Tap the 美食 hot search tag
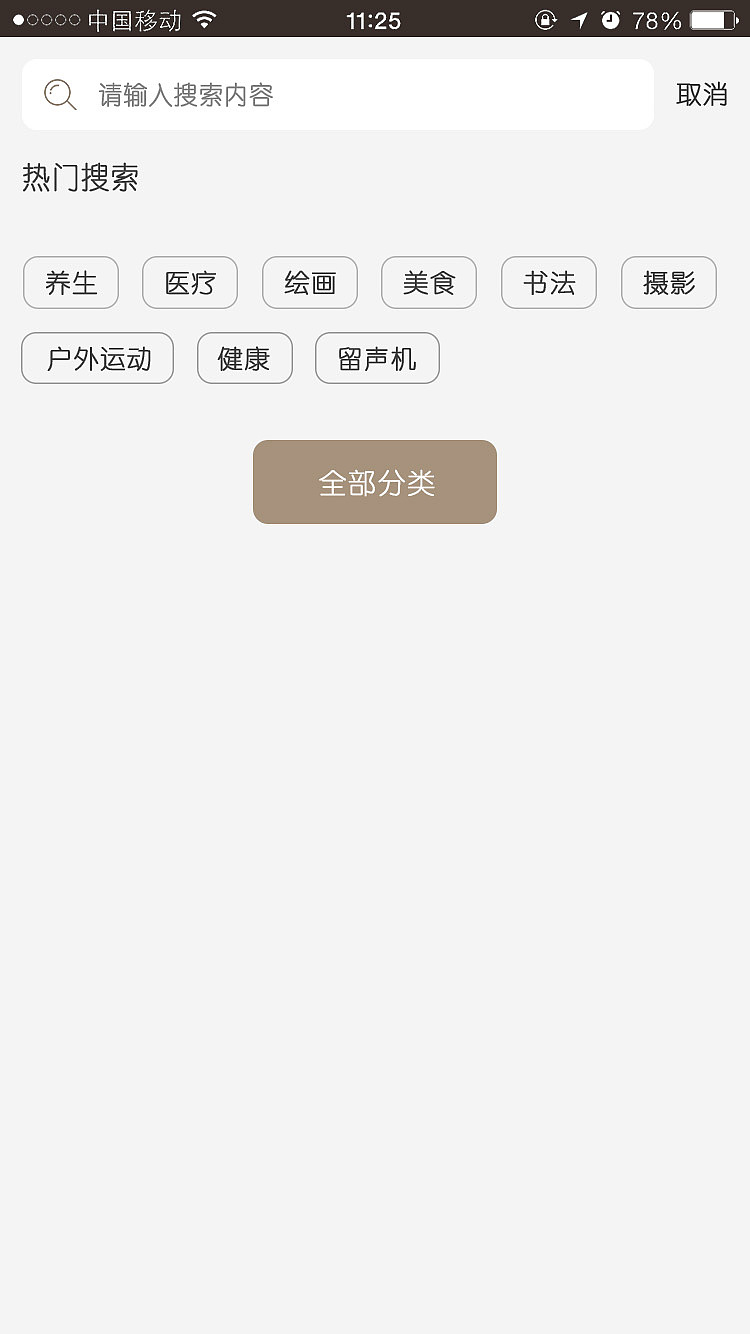The image size is (750, 1334). tap(429, 283)
